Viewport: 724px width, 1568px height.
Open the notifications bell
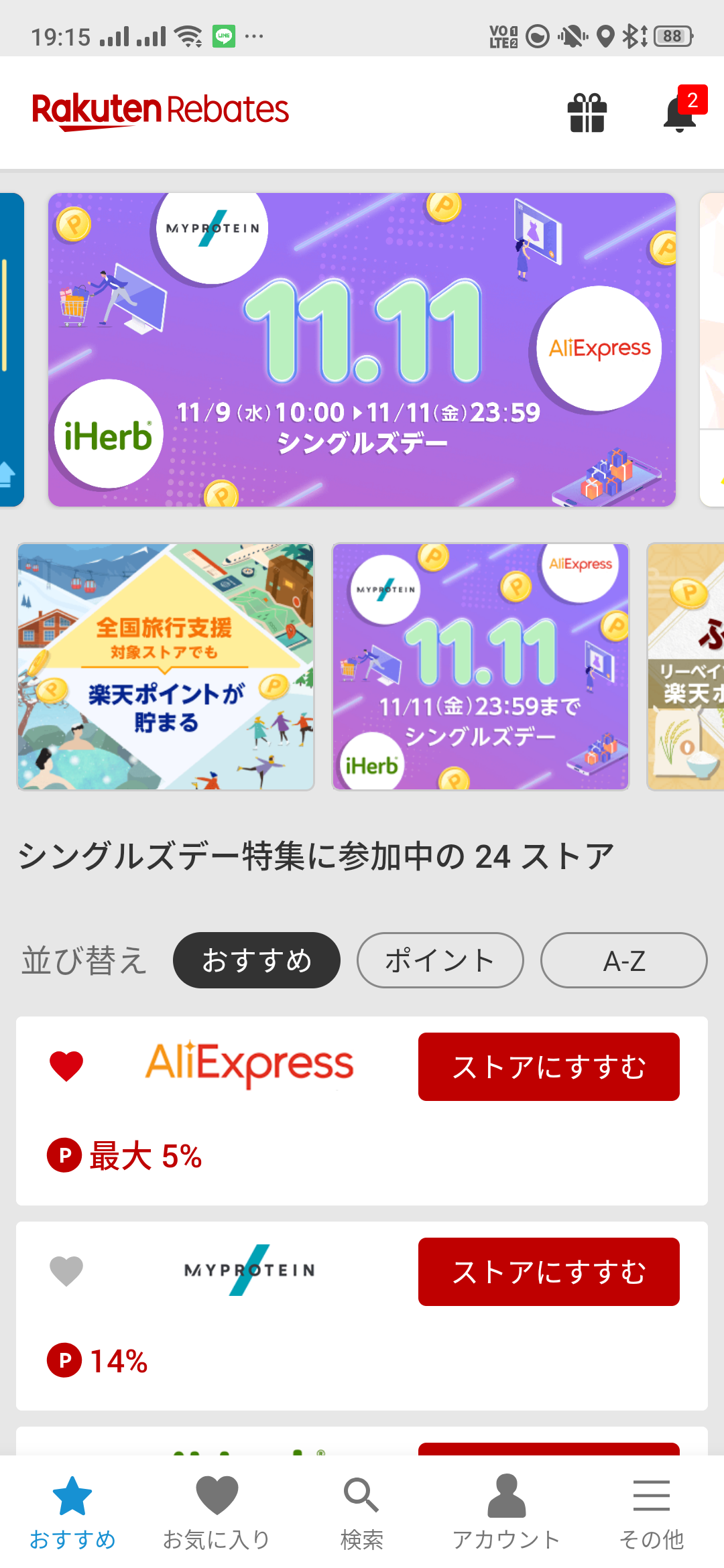pyautogui.click(x=680, y=113)
